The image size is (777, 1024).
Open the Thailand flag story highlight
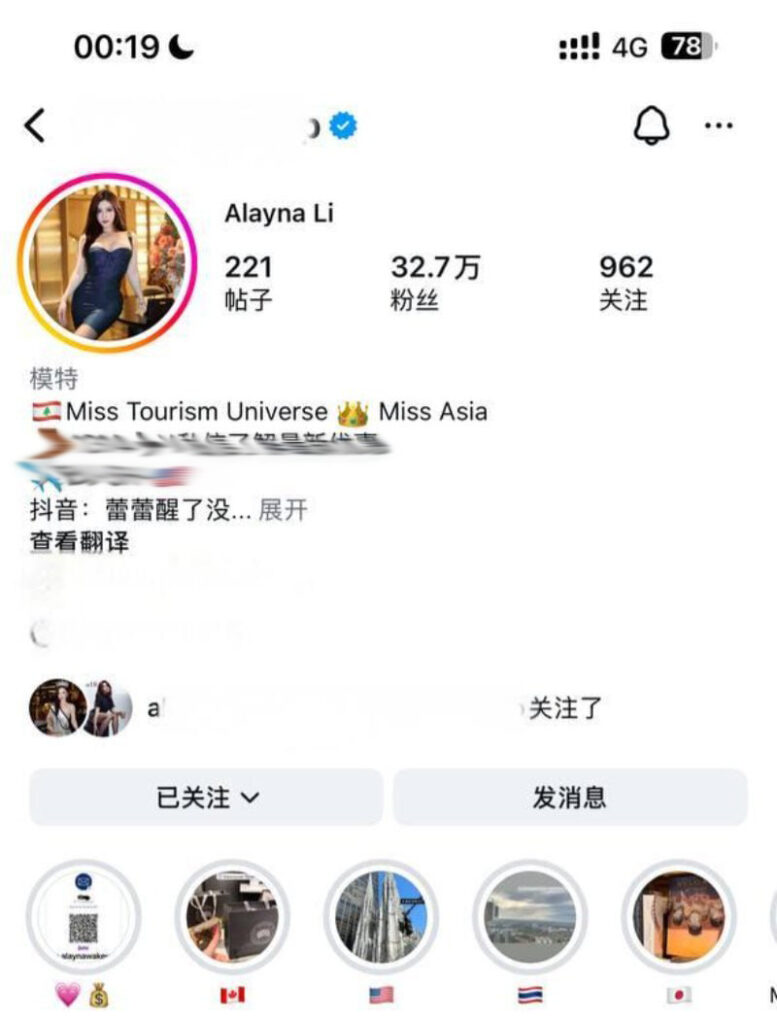[x=530, y=917]
